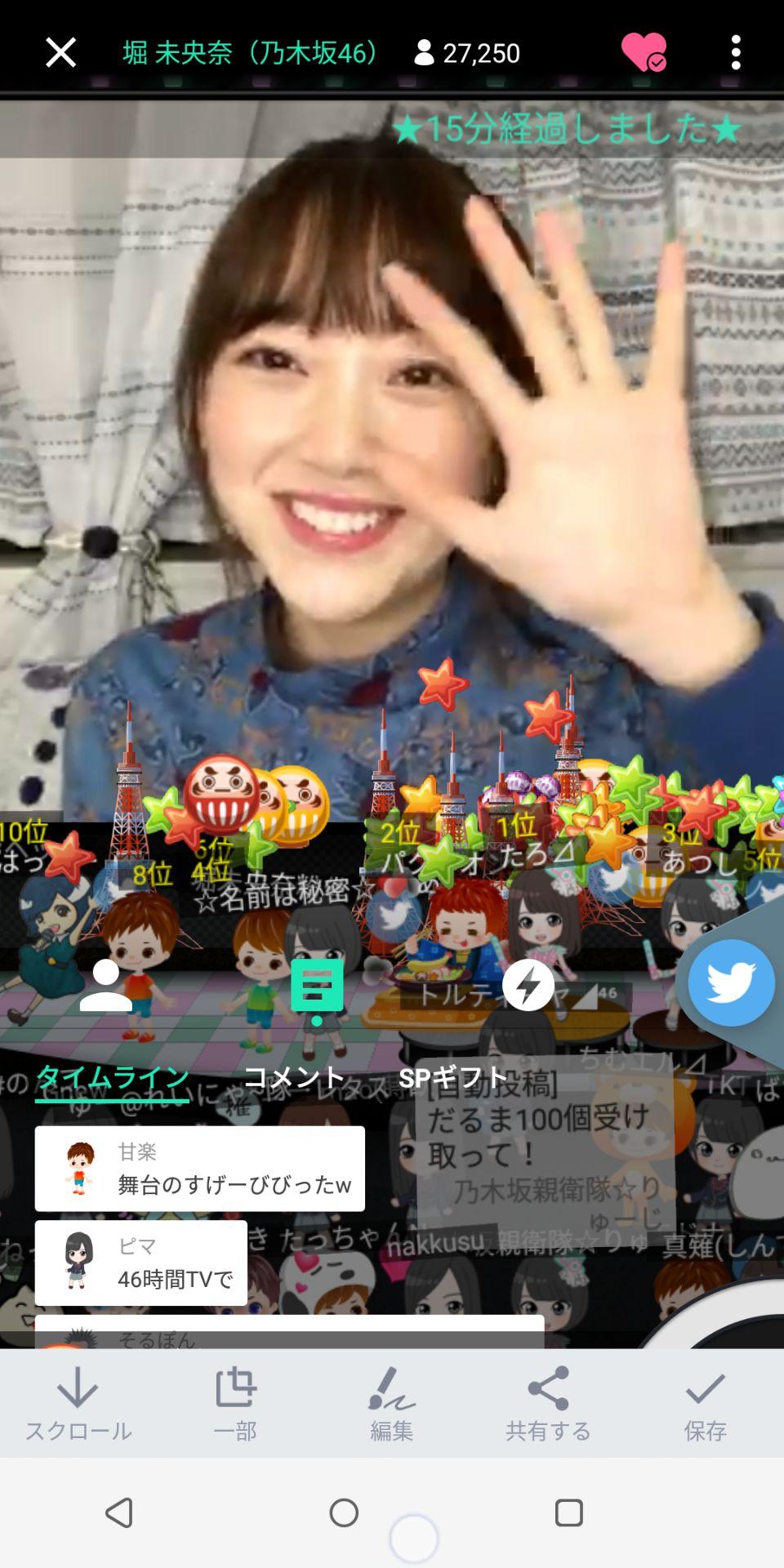This screenshot has width=784, height=1568.
Task: Open 甘楽's timeline comment
Action: (x=200, y=1169)
